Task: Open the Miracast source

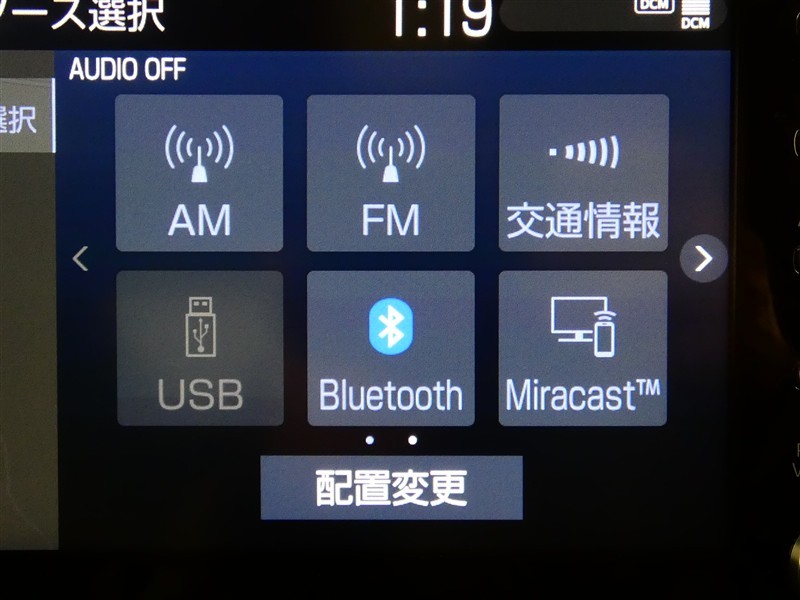Action: [x=583, y=348]
